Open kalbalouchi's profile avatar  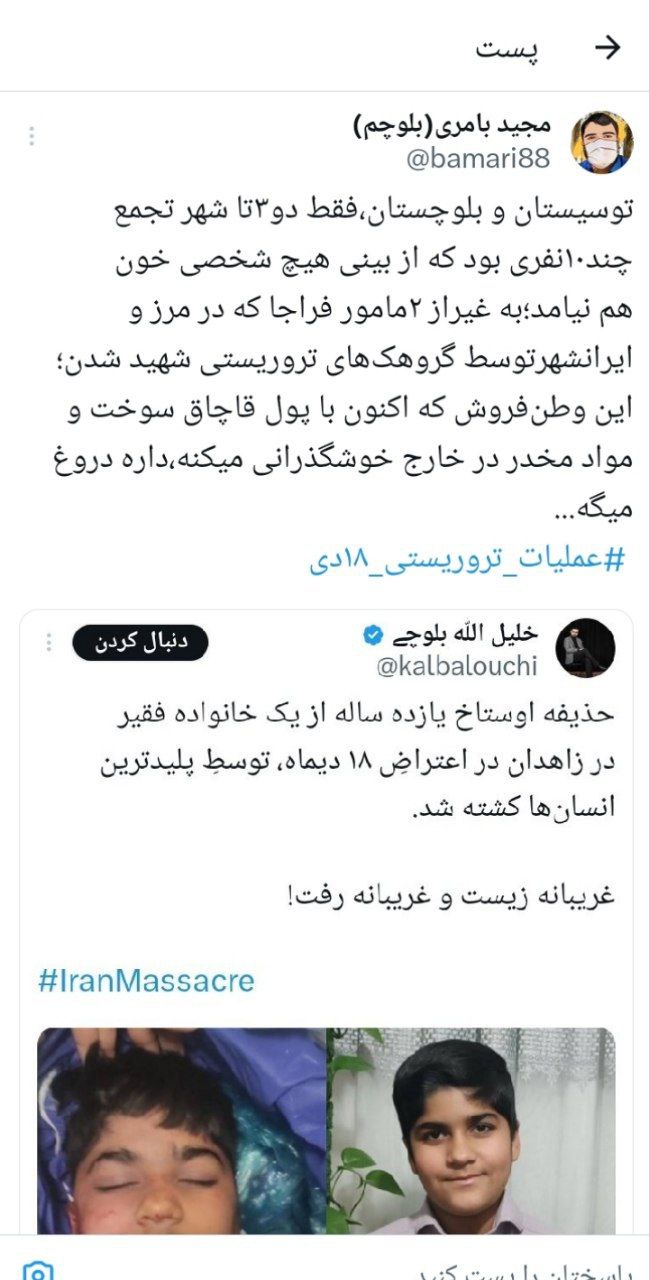pos(586,648)
